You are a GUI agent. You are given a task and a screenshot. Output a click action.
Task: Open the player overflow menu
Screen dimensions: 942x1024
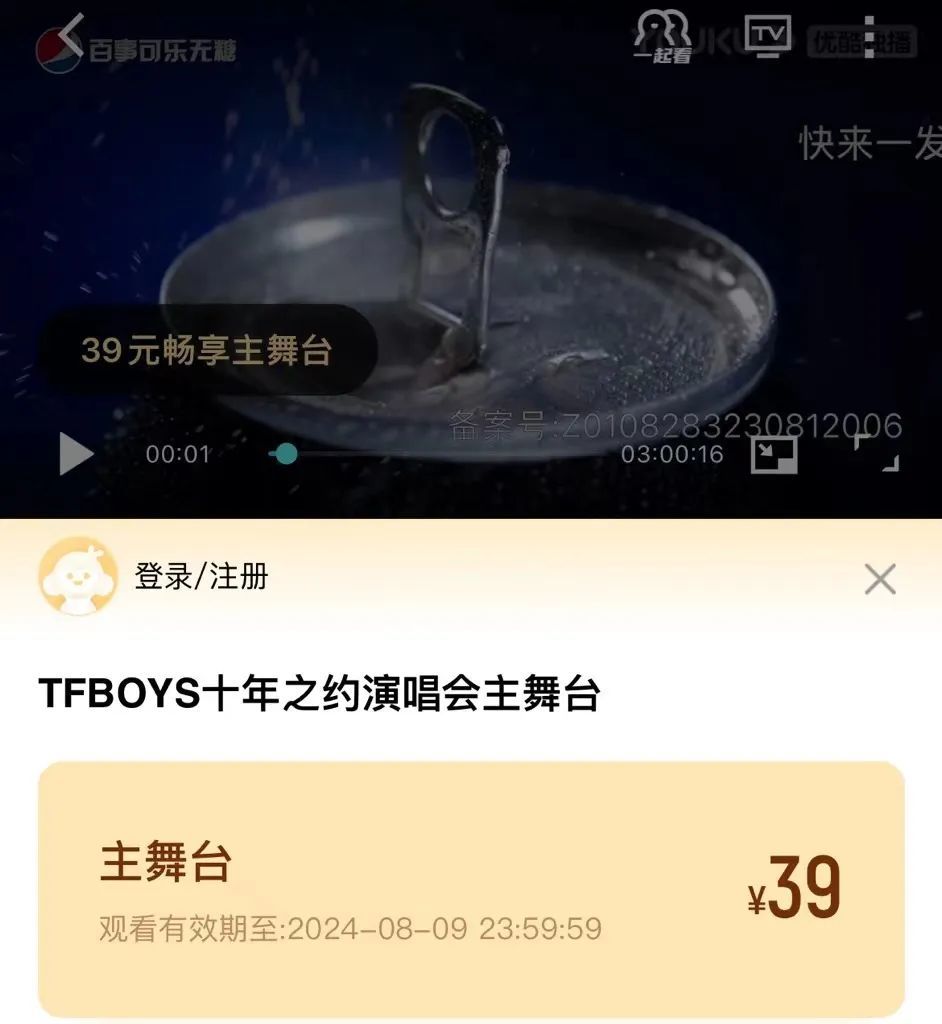[869, 36]
